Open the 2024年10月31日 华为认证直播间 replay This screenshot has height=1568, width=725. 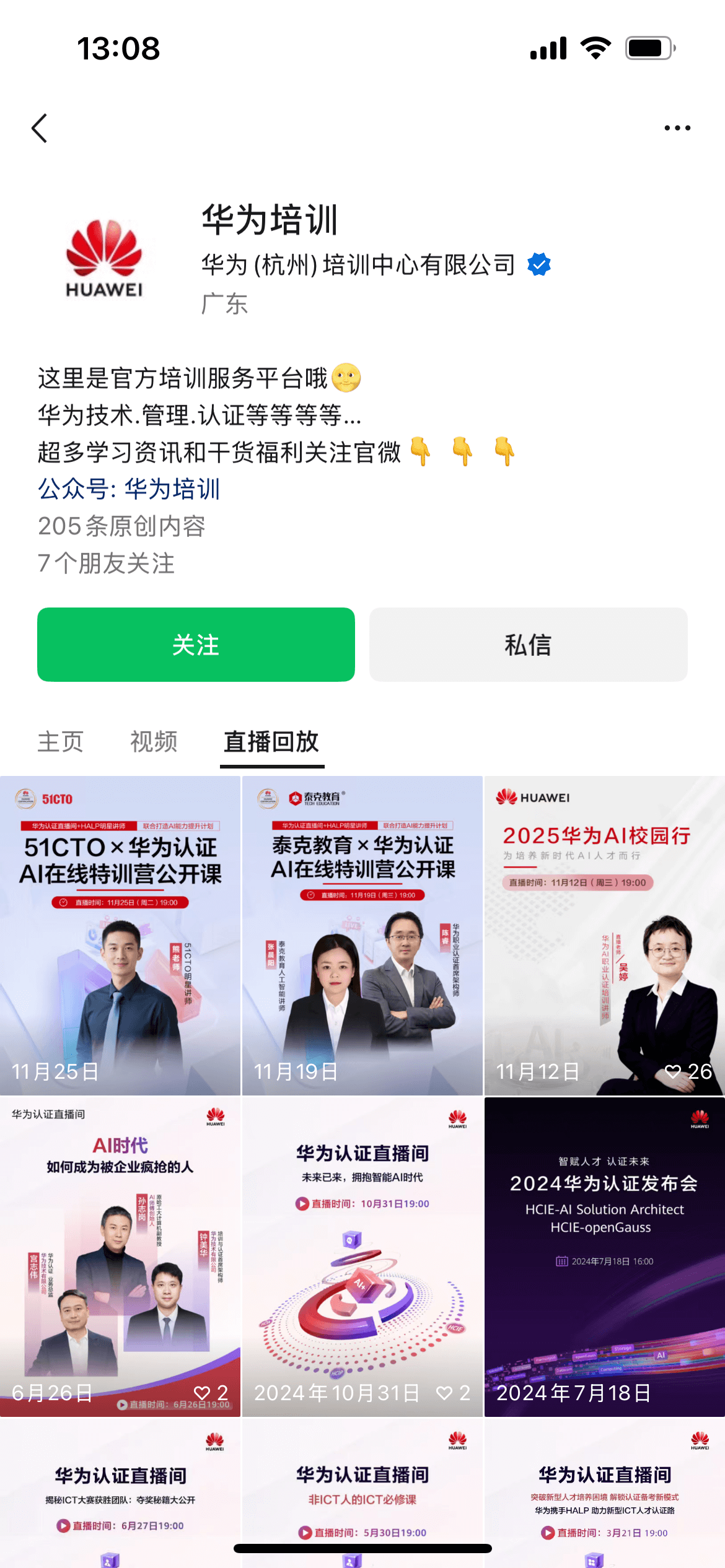362,1257
